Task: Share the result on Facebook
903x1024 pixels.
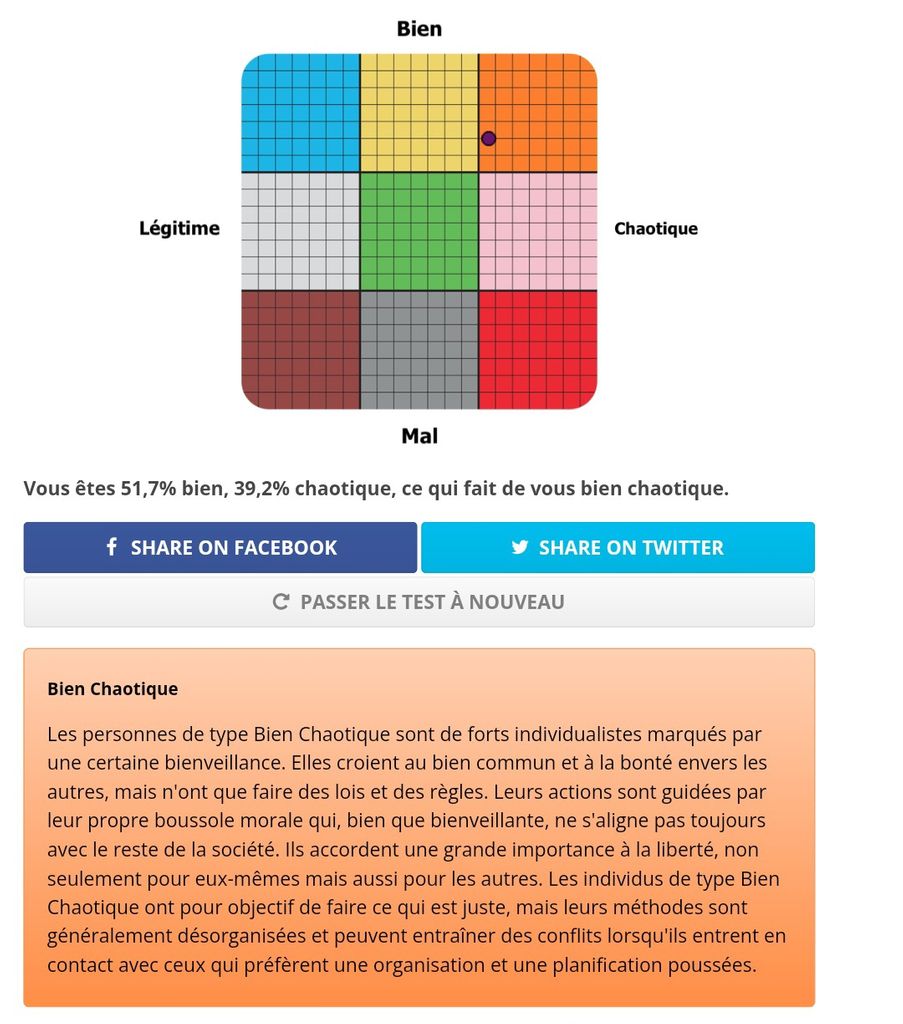Action: pos(220,547)
